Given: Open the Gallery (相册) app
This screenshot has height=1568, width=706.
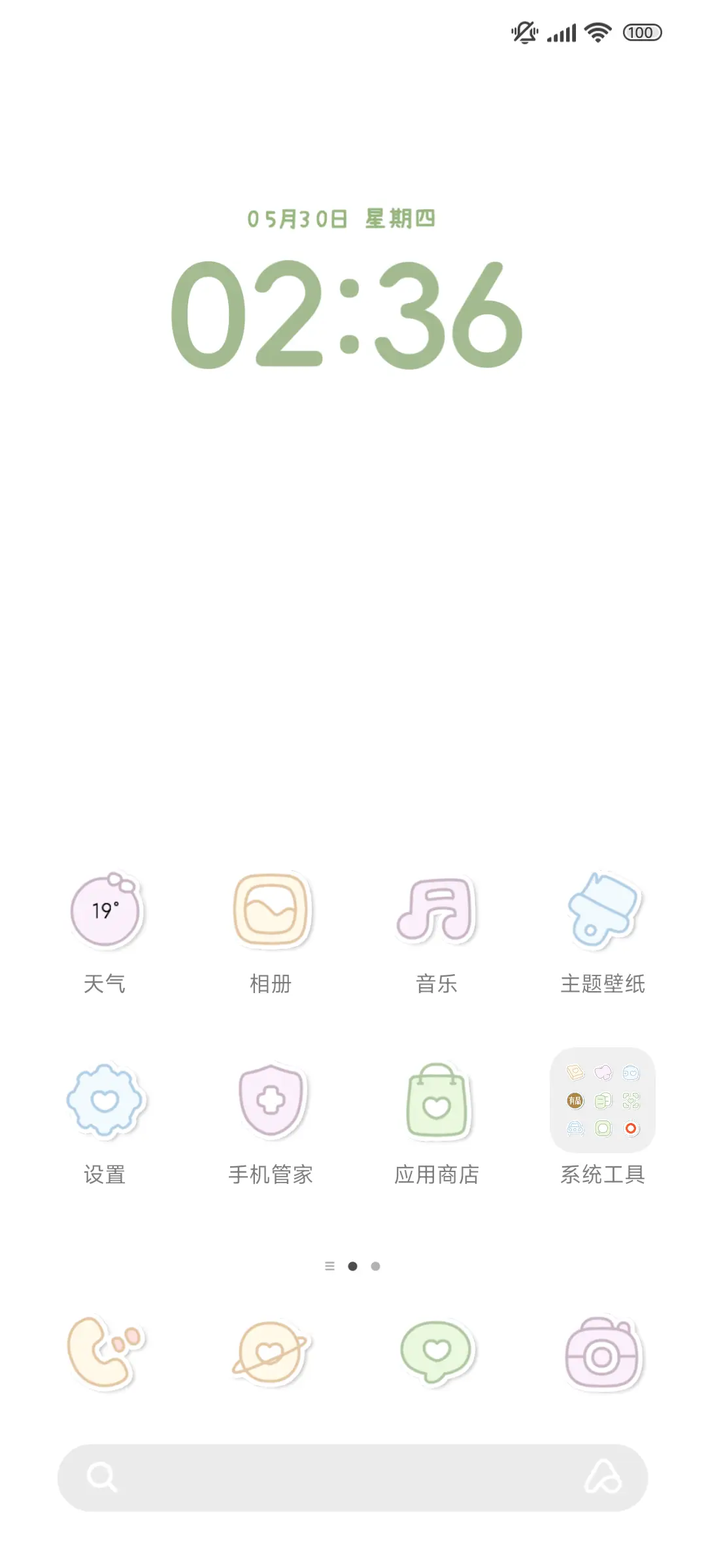Looking at the screenshot, I should pyautogui.click(x=271, y=914).
